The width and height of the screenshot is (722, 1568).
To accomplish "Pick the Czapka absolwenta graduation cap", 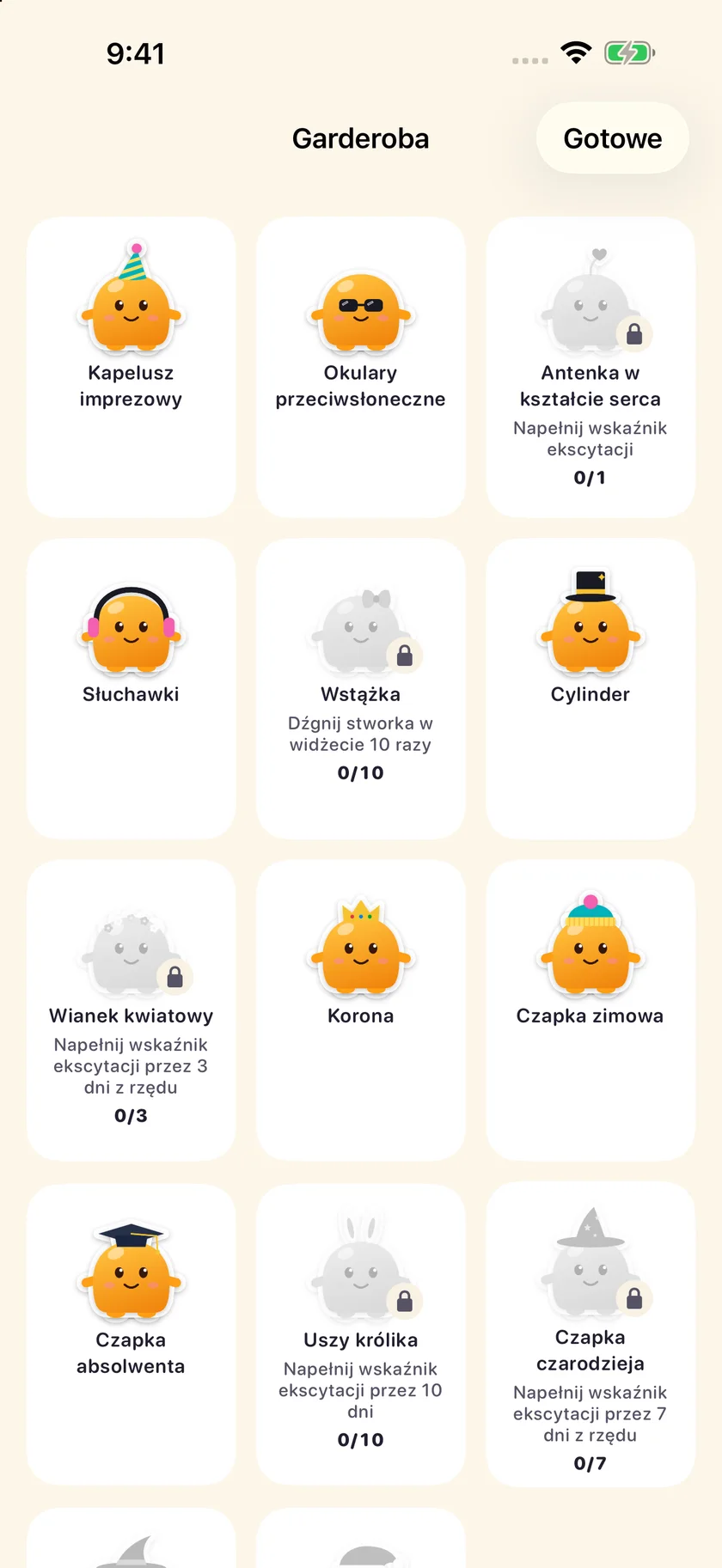I will tap(131, 1334).
